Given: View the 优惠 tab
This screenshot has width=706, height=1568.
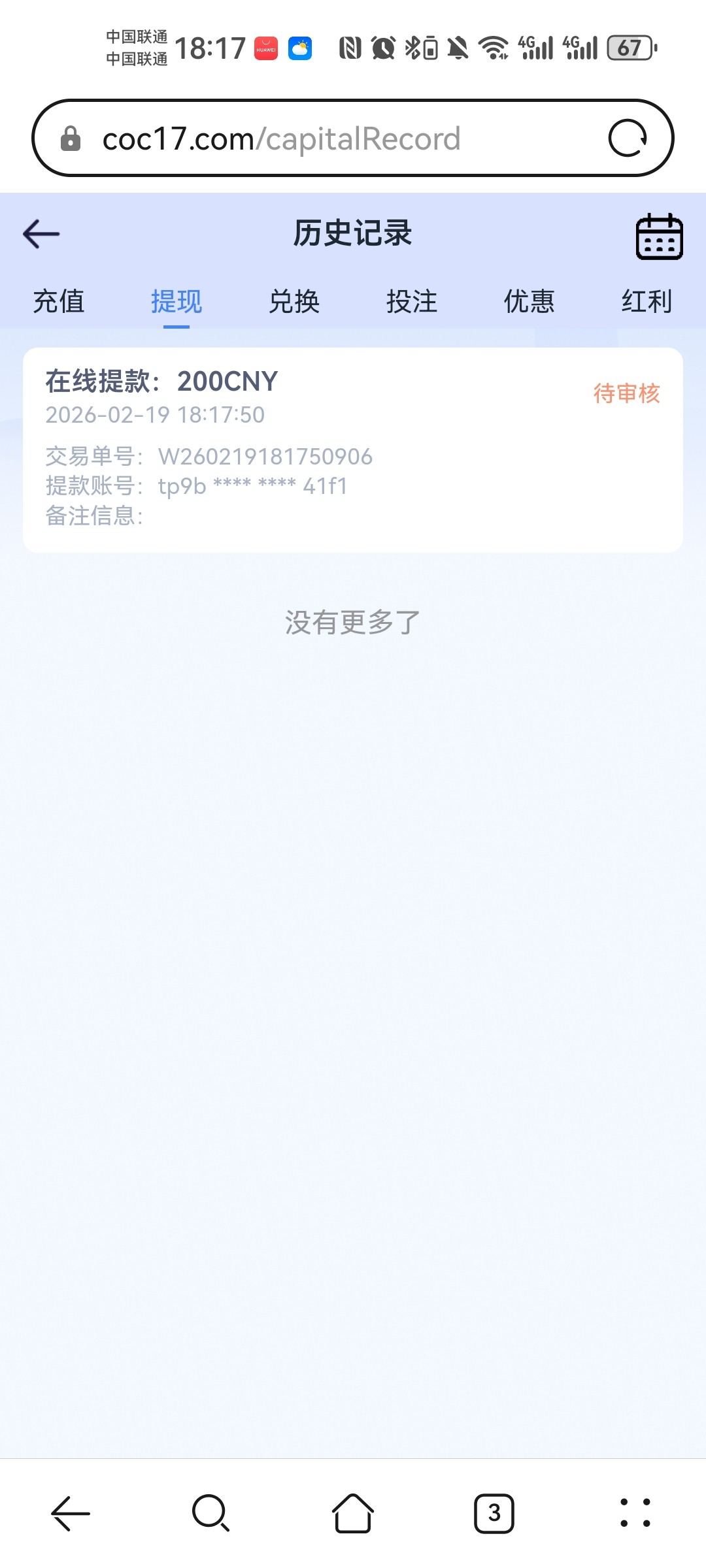Looking at the screenshot, I should [x=529, y=302].
